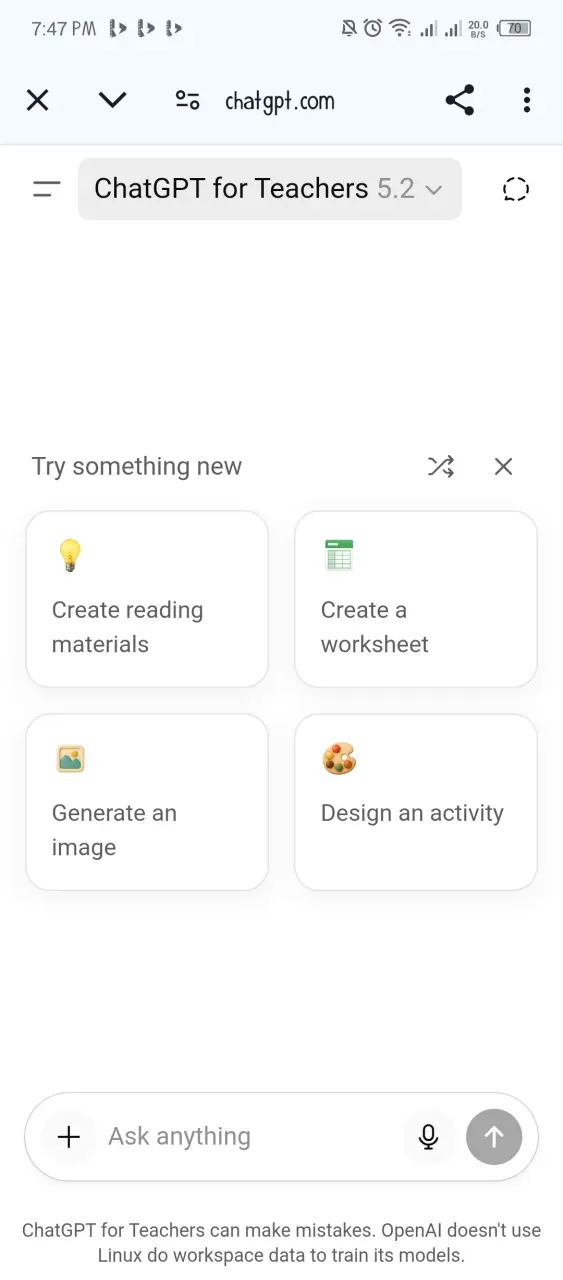Expand the ChatGPT for Teachers model selector
This screenshot has width=563, height=1280.
(270, 188)
